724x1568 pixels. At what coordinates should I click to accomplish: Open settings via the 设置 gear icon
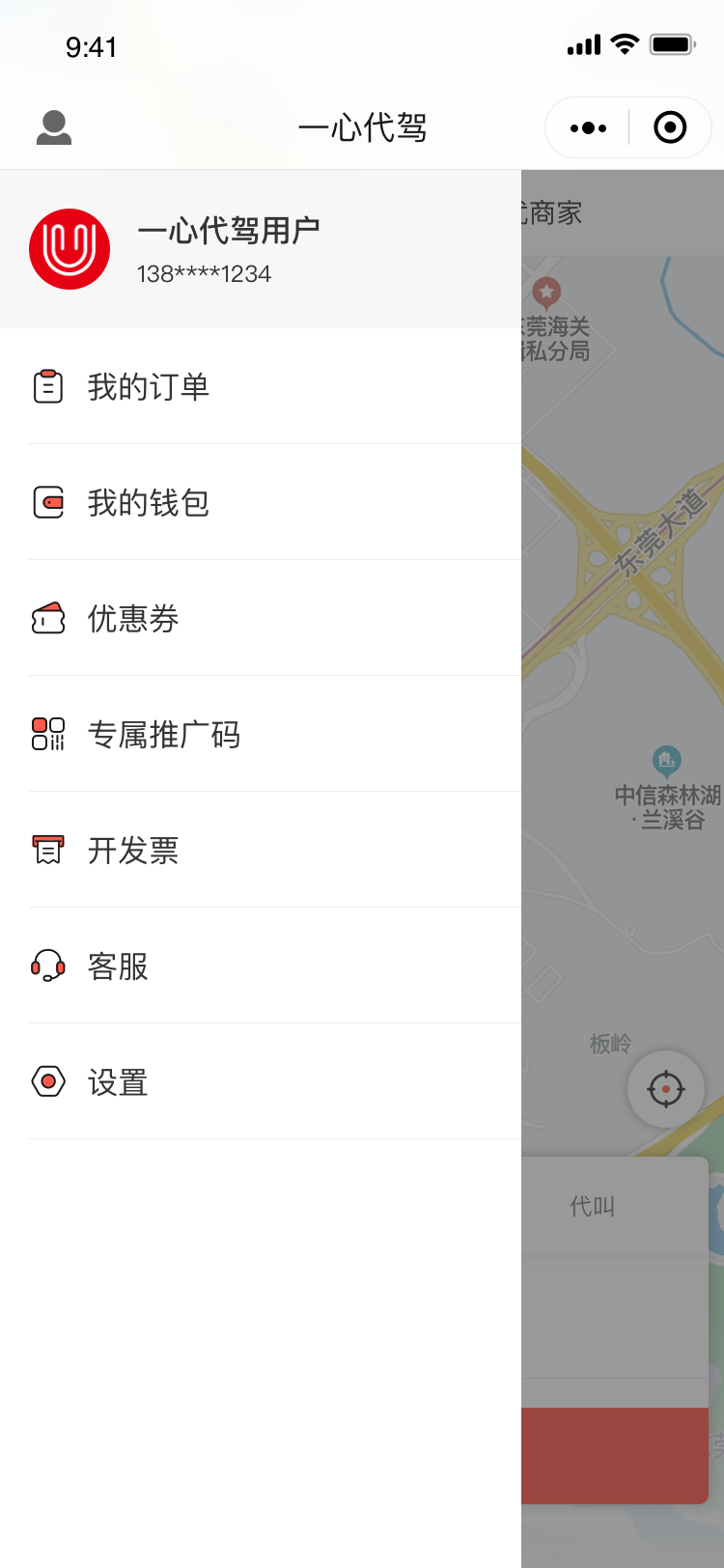tap(47, 1082)
